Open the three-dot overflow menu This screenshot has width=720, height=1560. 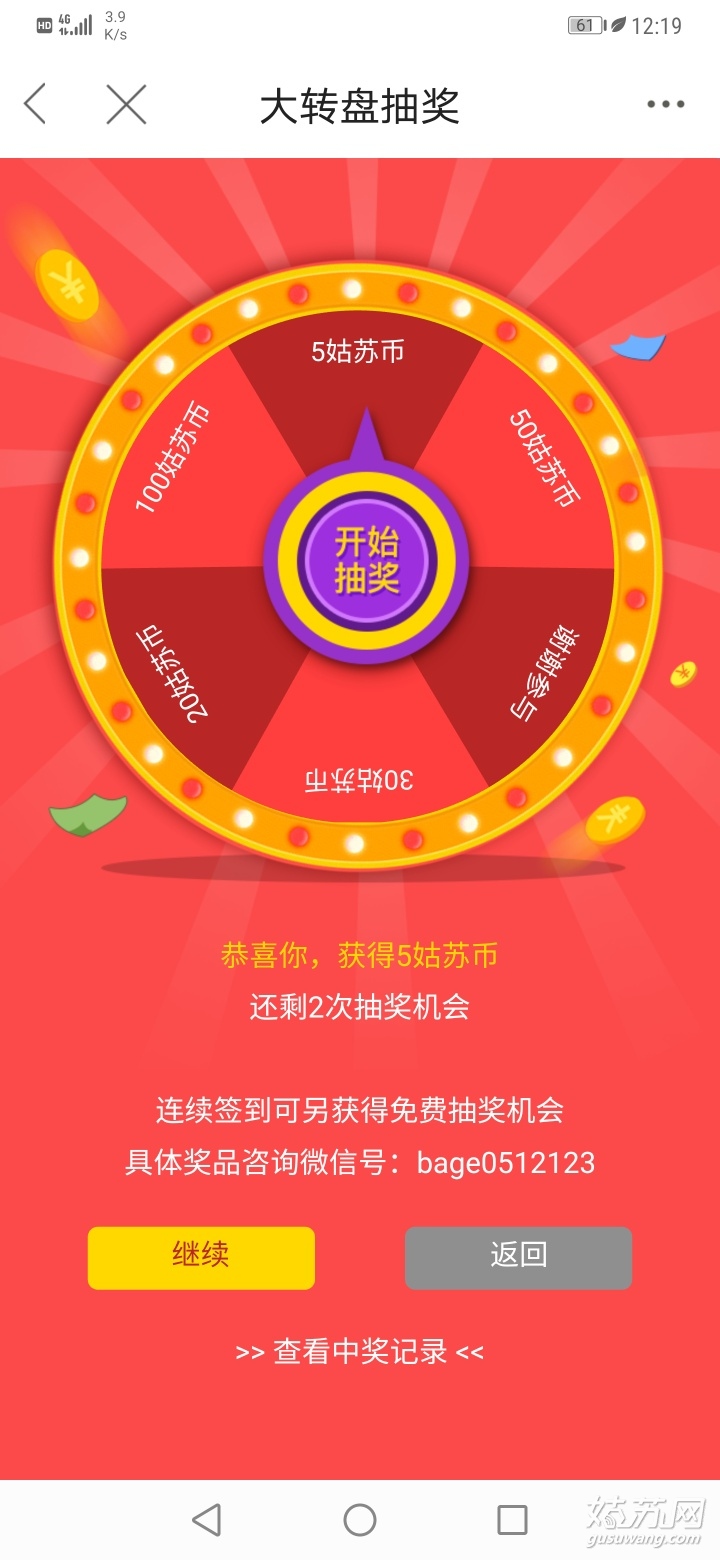click(665, 104)
